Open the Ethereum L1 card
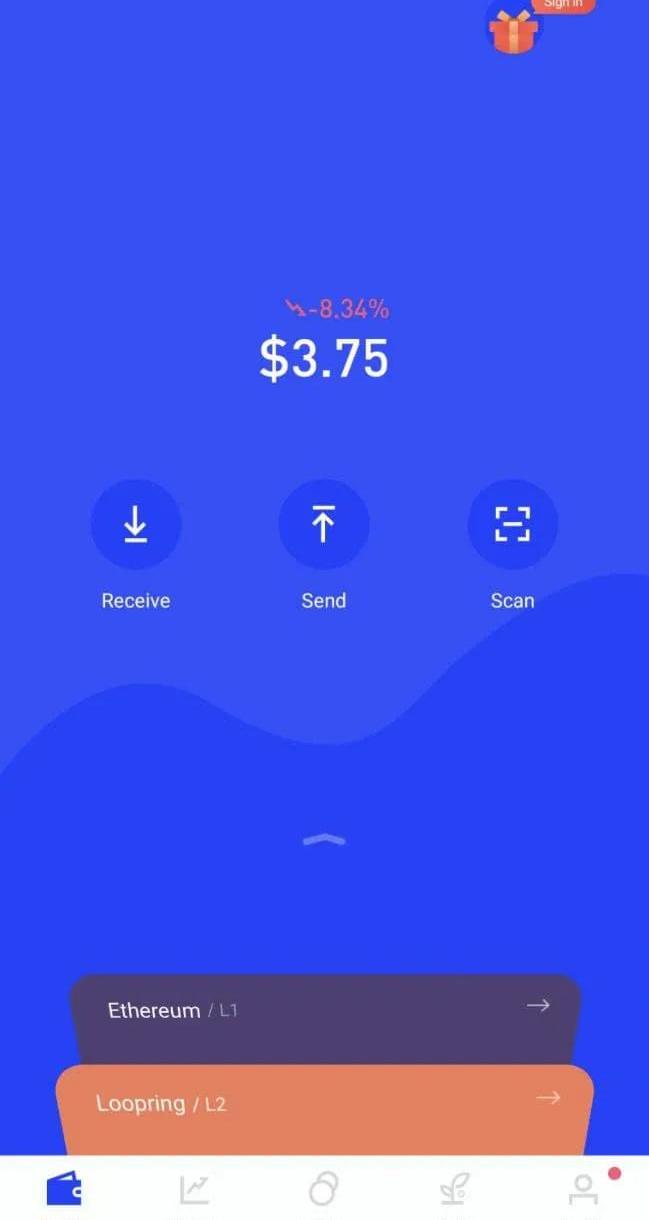The image size is (649, 1220). point(324,1010)
